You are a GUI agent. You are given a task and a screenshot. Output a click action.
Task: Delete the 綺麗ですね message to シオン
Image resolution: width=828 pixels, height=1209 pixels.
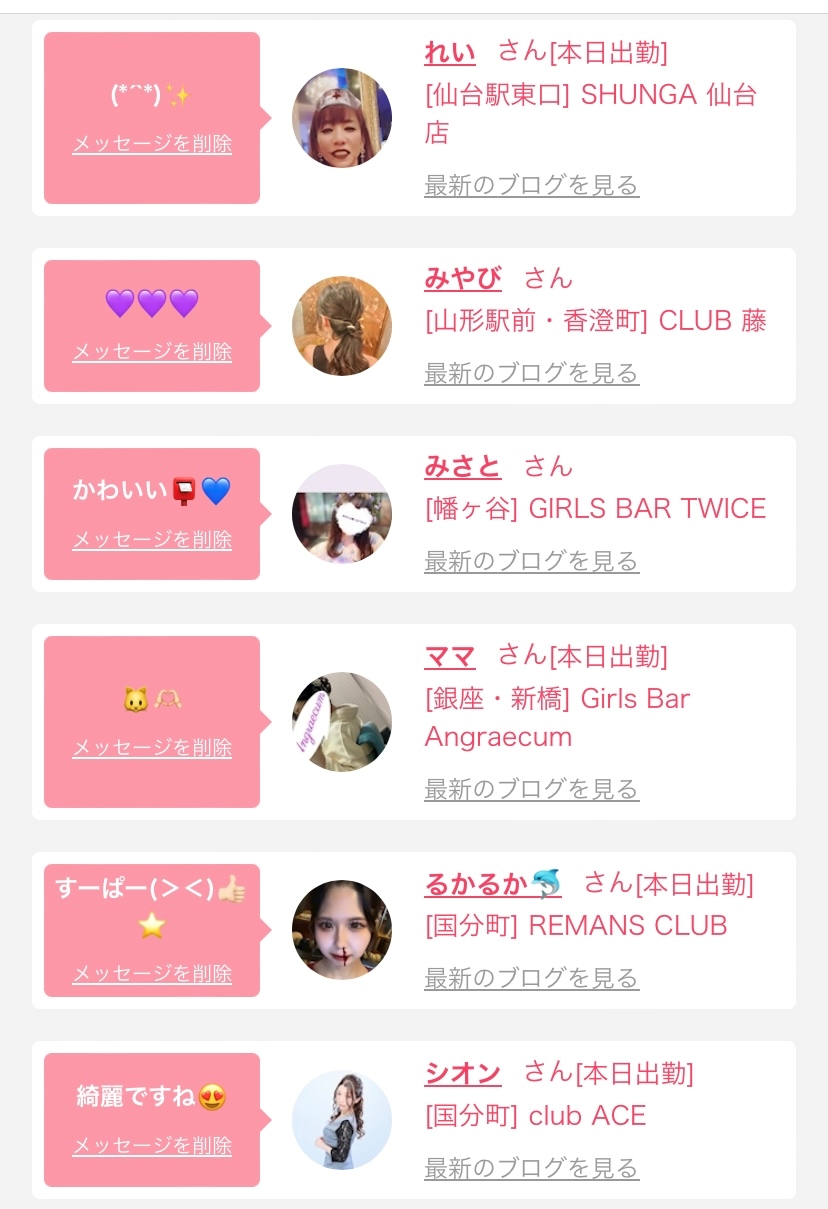click(x=152, y=1146)
